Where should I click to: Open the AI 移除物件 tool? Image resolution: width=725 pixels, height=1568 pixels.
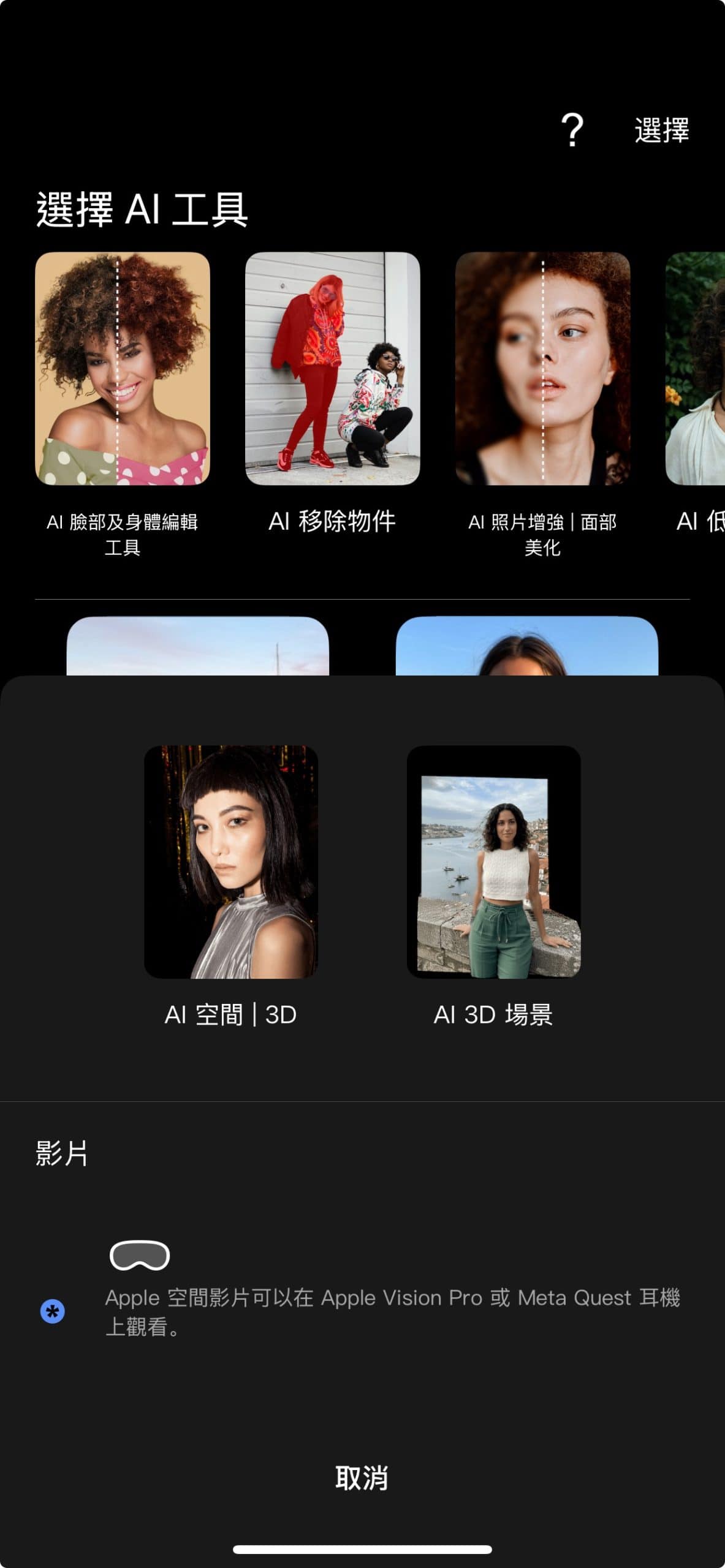click(x=333, y=367)
